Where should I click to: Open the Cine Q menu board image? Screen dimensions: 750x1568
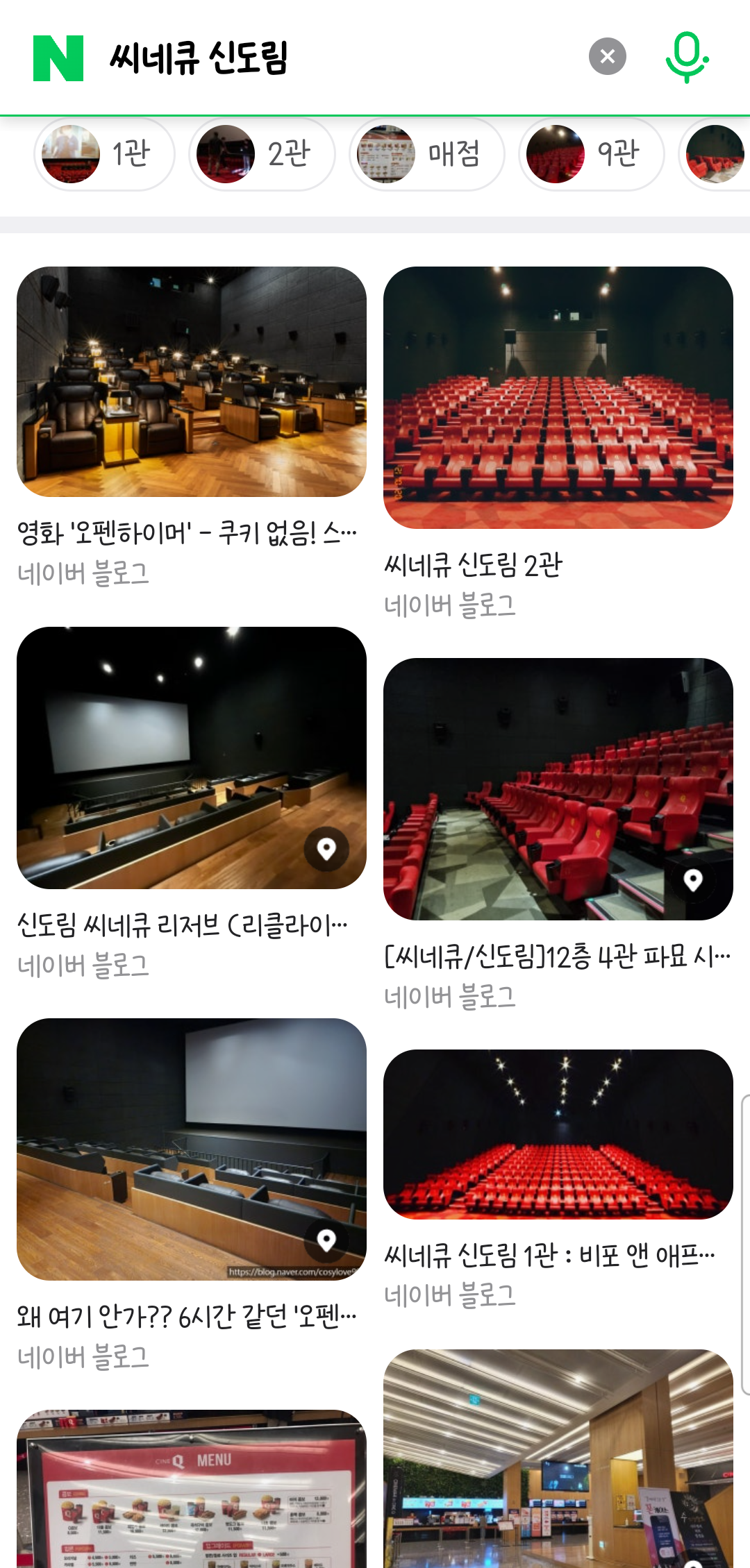192,1488
